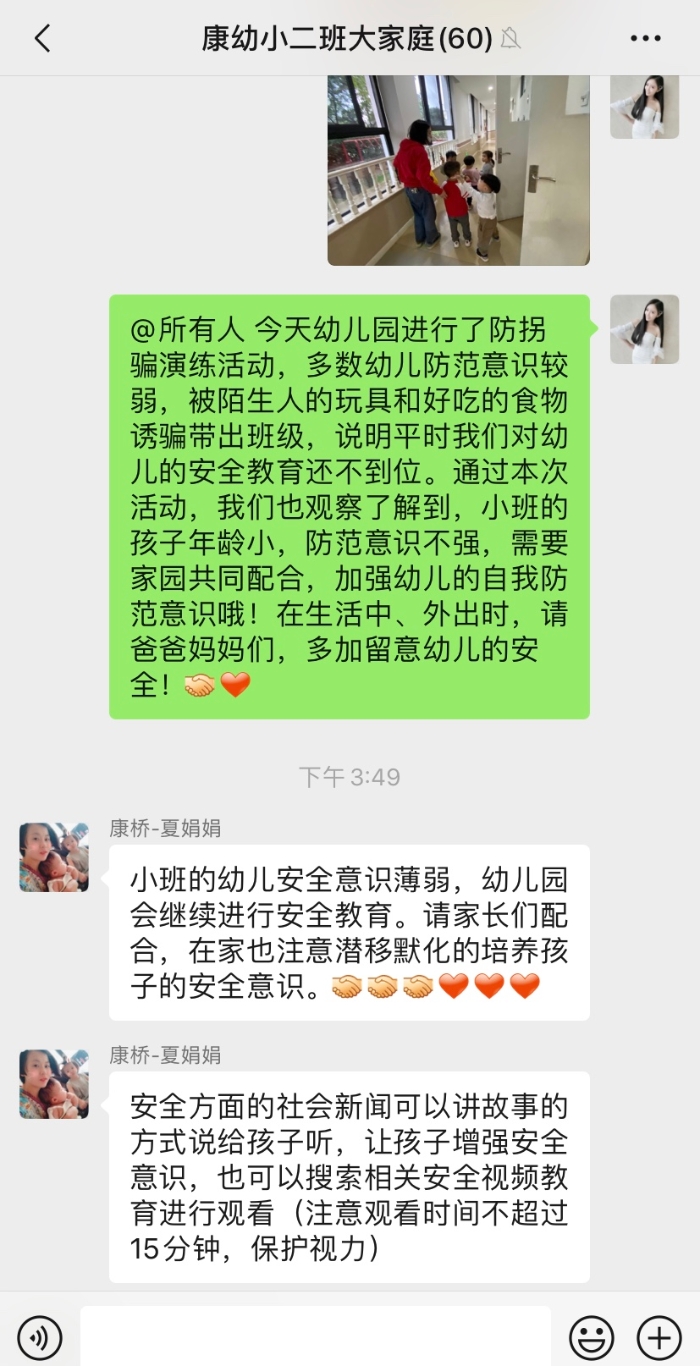Open the plus attachment menu

(x=659, y=1336)
